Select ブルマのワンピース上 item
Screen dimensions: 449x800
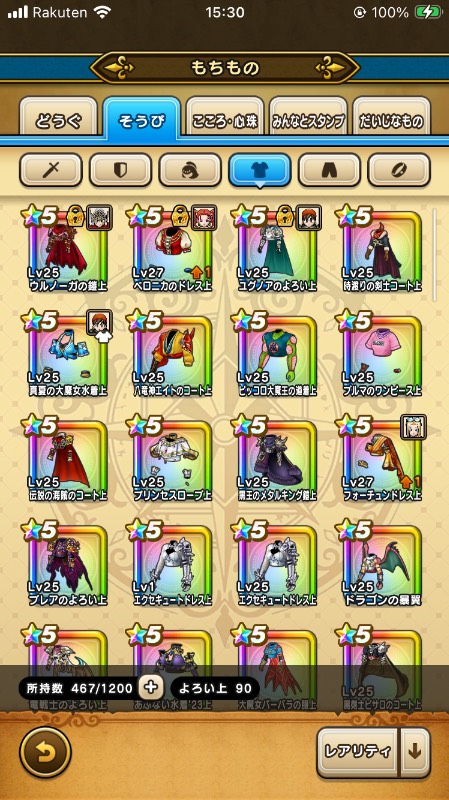click(382, 355)
